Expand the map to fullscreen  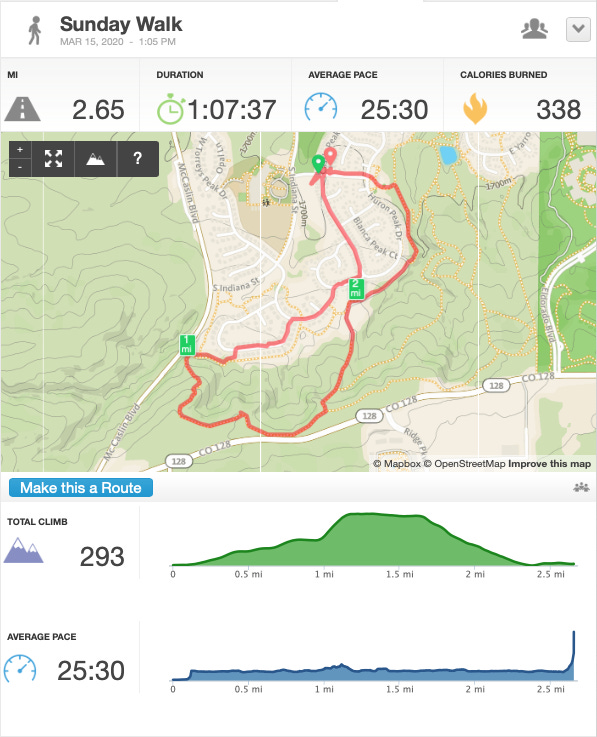[x=53, y=159]
